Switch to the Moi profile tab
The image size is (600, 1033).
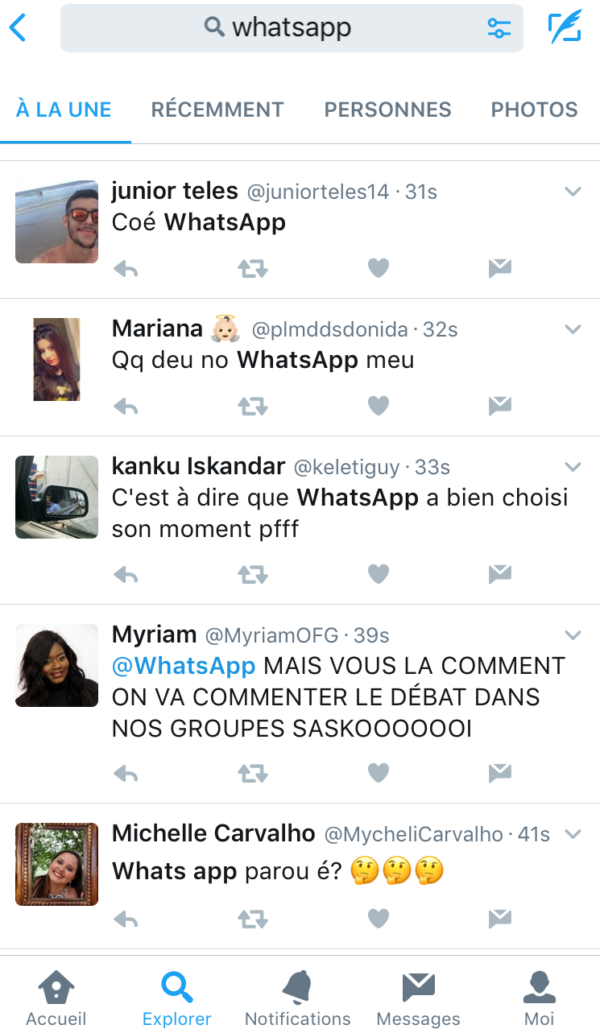tap(539, 997)
